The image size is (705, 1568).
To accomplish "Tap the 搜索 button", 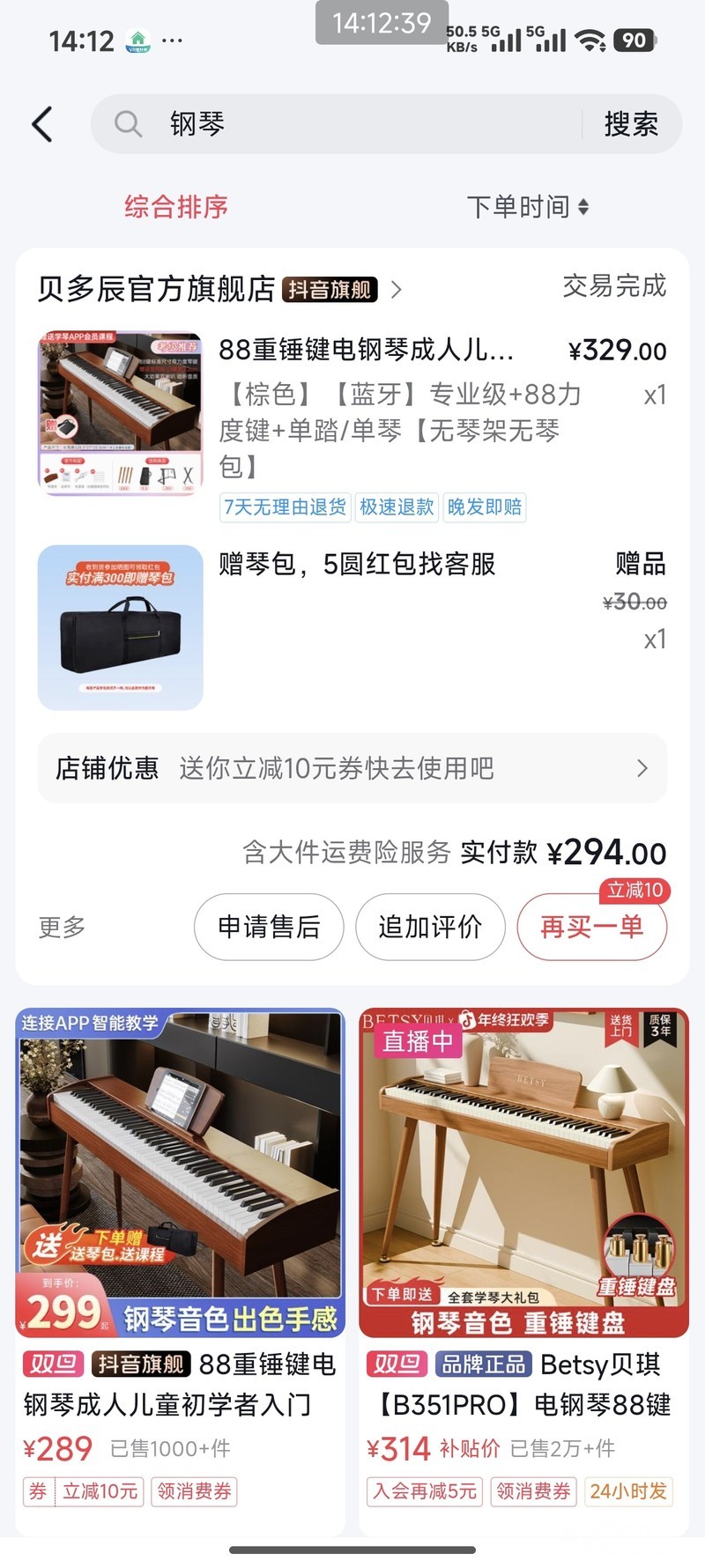I will click(631, 124).
